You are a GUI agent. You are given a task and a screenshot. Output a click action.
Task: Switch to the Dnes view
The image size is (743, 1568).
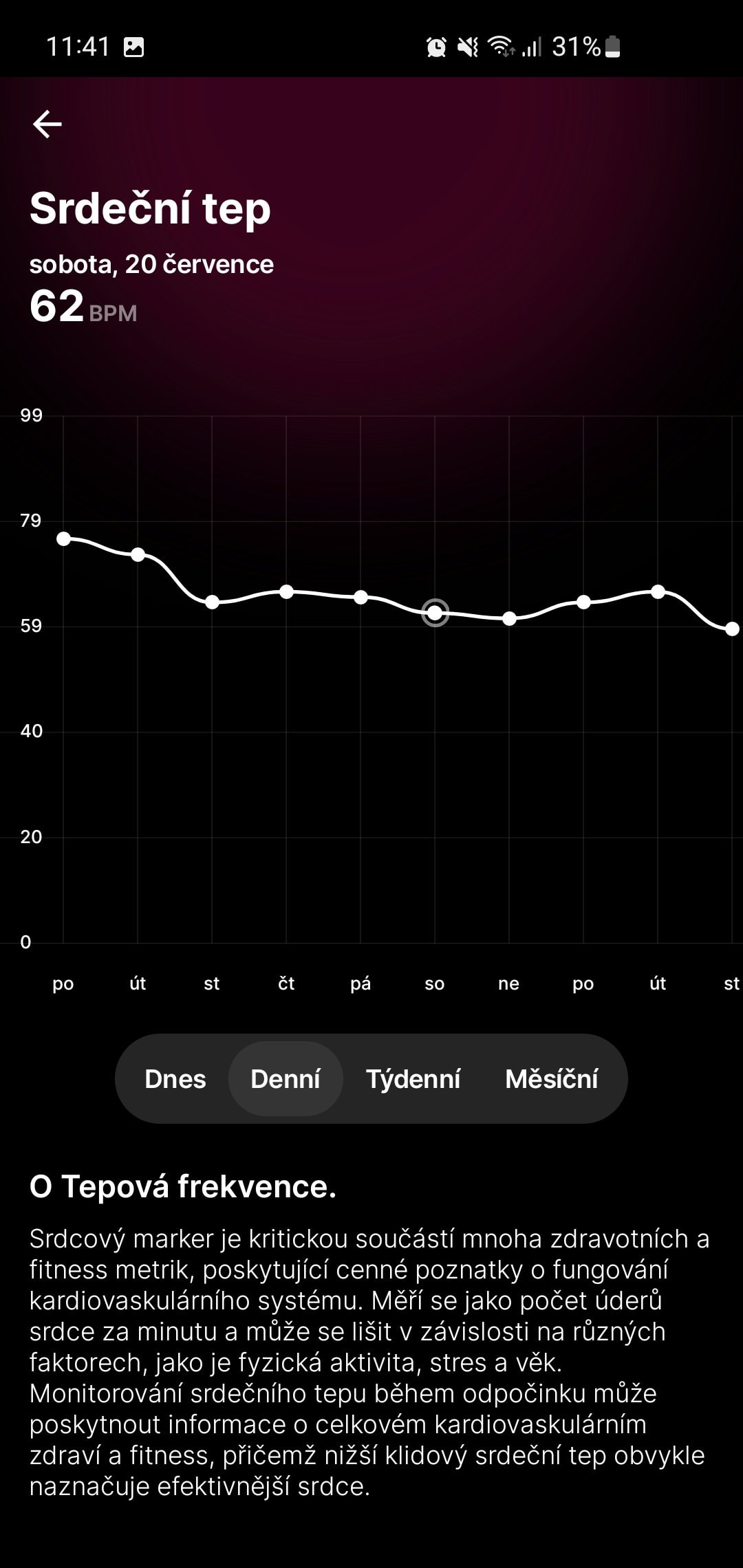tap(175, 1078)
